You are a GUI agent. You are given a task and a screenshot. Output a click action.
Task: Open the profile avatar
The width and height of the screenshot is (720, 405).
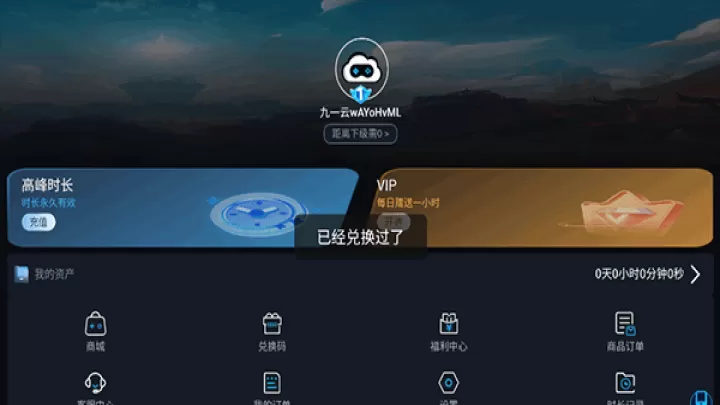tap(359, 68)
